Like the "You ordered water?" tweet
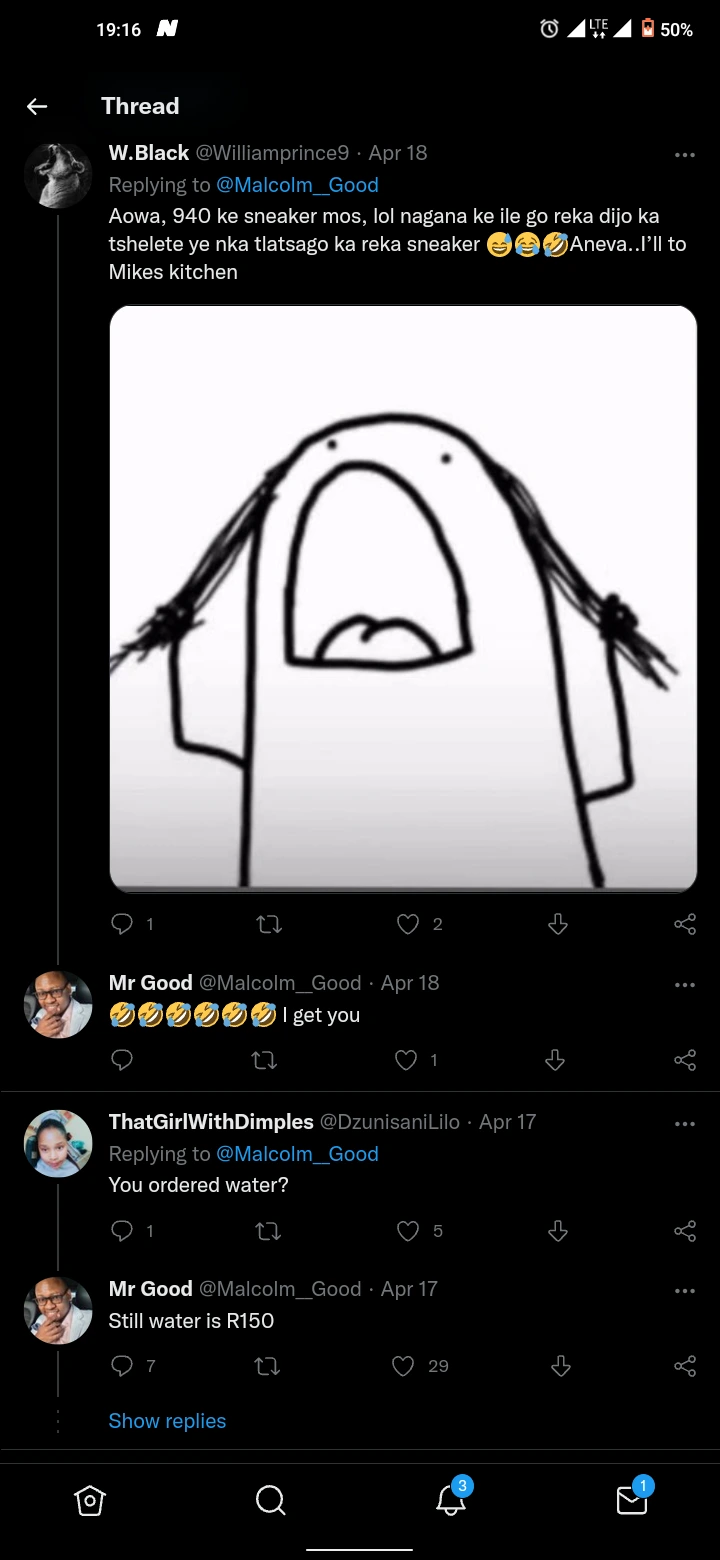 [x=408, y=1231]
